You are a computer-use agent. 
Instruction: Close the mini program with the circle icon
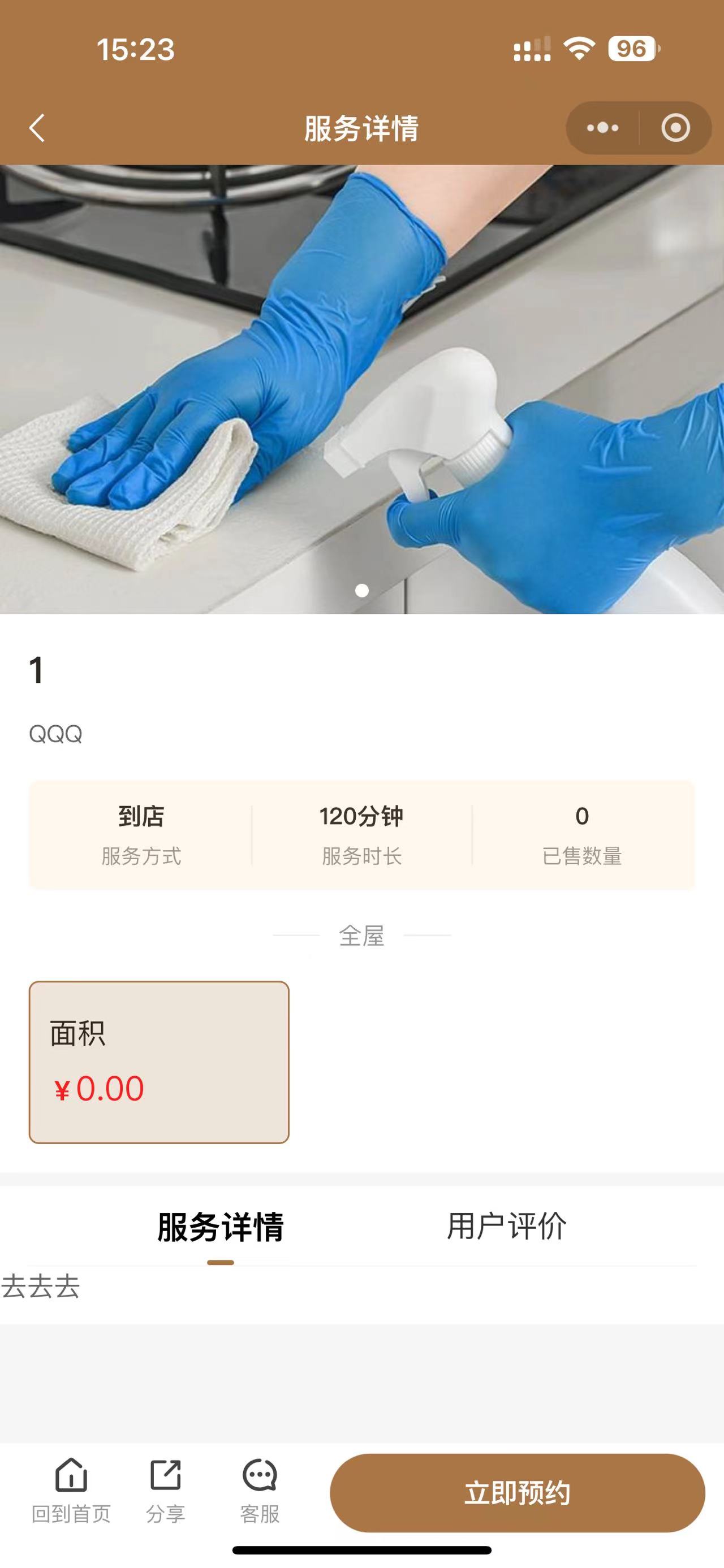(x=675, y=128)
